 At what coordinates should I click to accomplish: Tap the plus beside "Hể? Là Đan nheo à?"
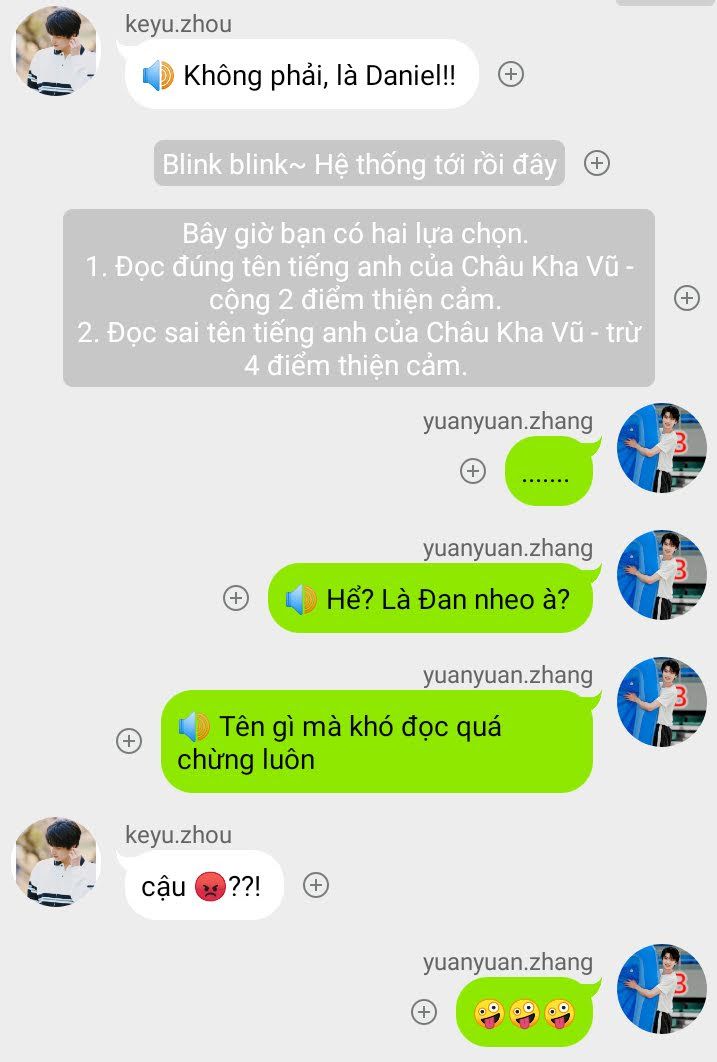[236, 598]
